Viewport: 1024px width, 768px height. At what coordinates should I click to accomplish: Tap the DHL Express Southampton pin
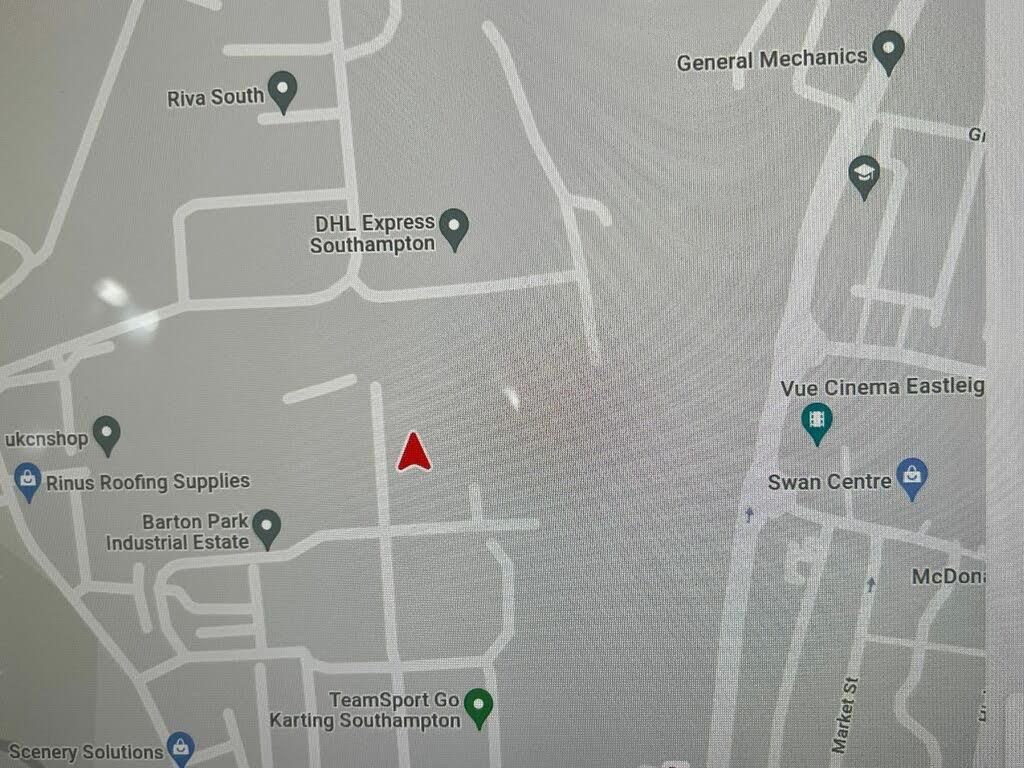(455, 228)
